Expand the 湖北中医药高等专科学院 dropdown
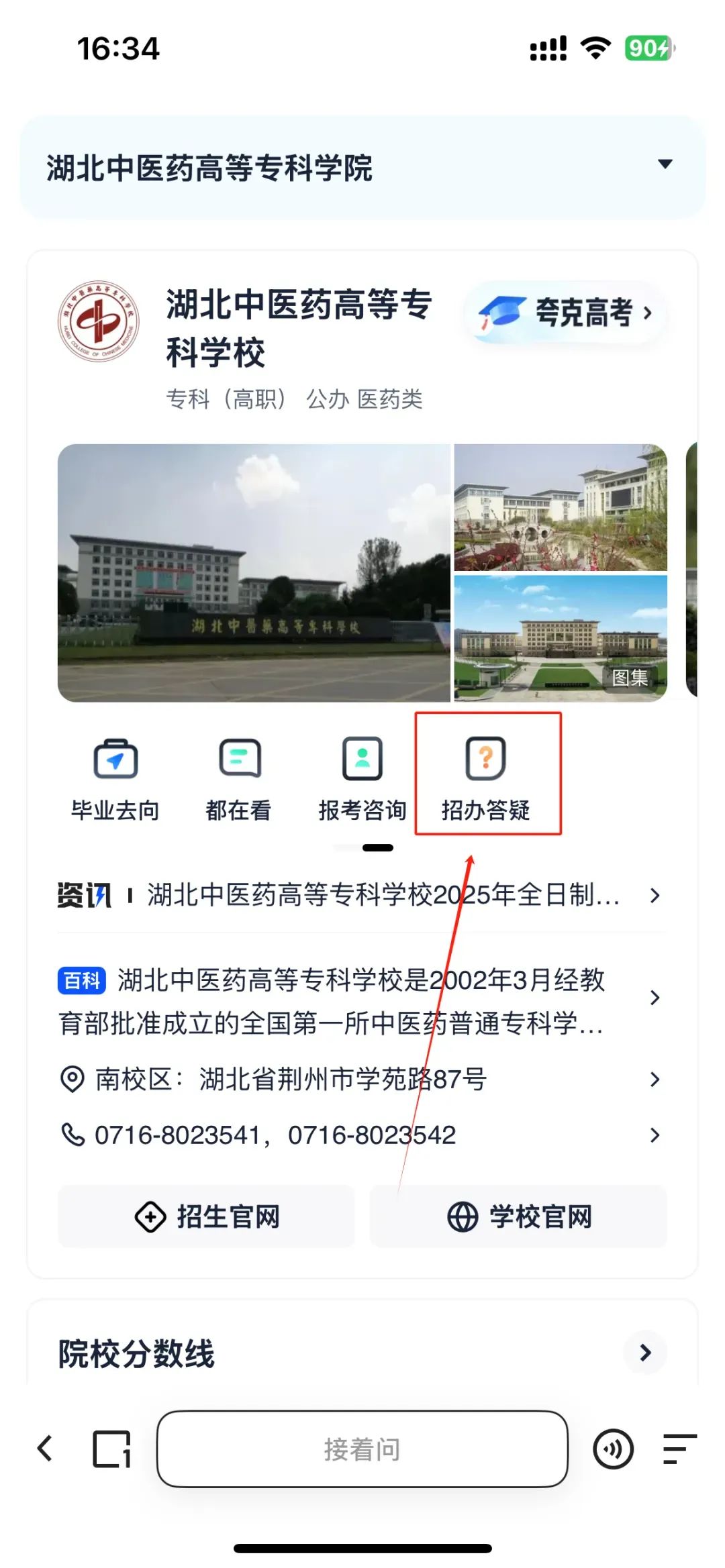 coord(665,165)
